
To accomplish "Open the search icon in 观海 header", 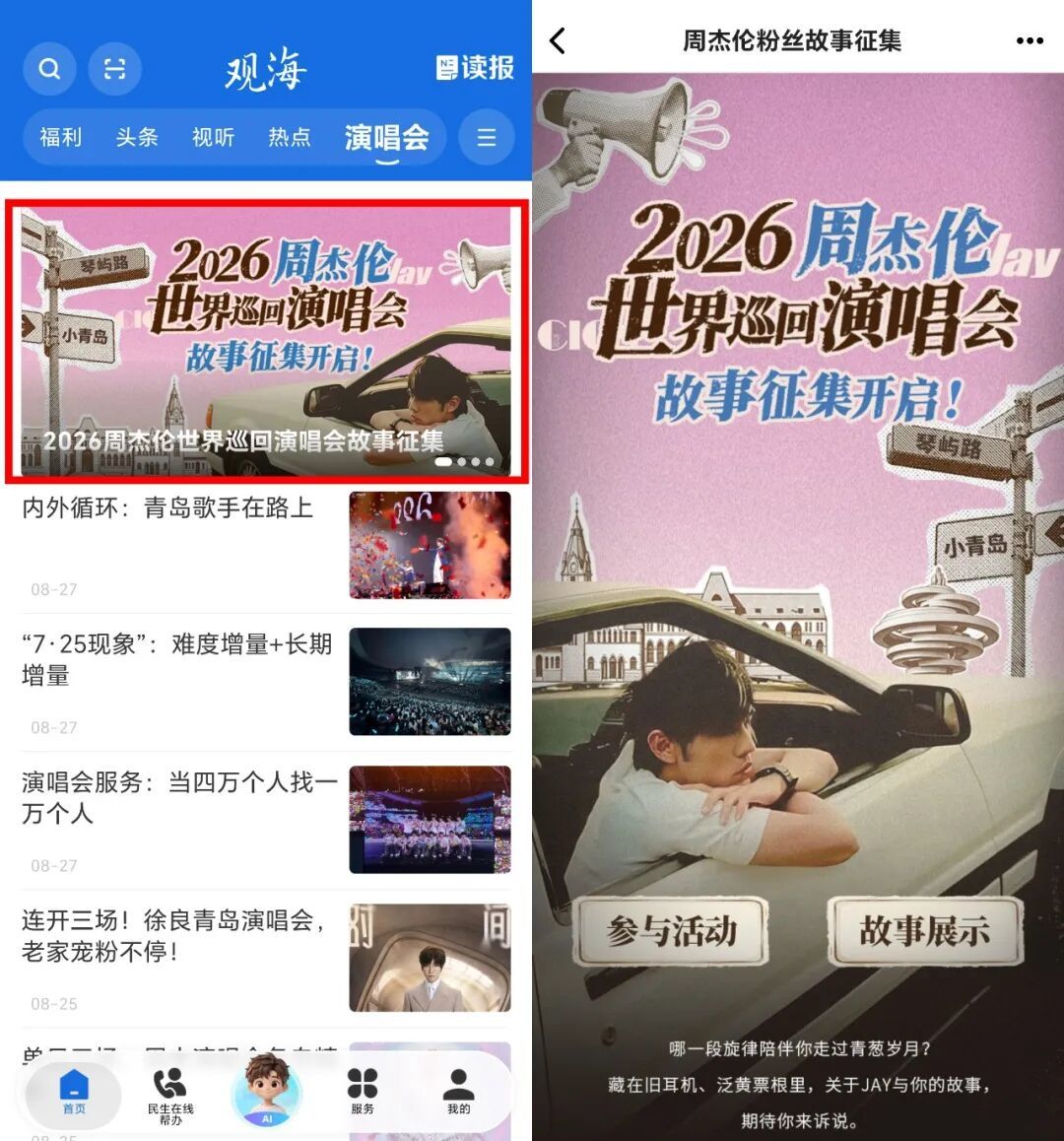I will 49,69.
